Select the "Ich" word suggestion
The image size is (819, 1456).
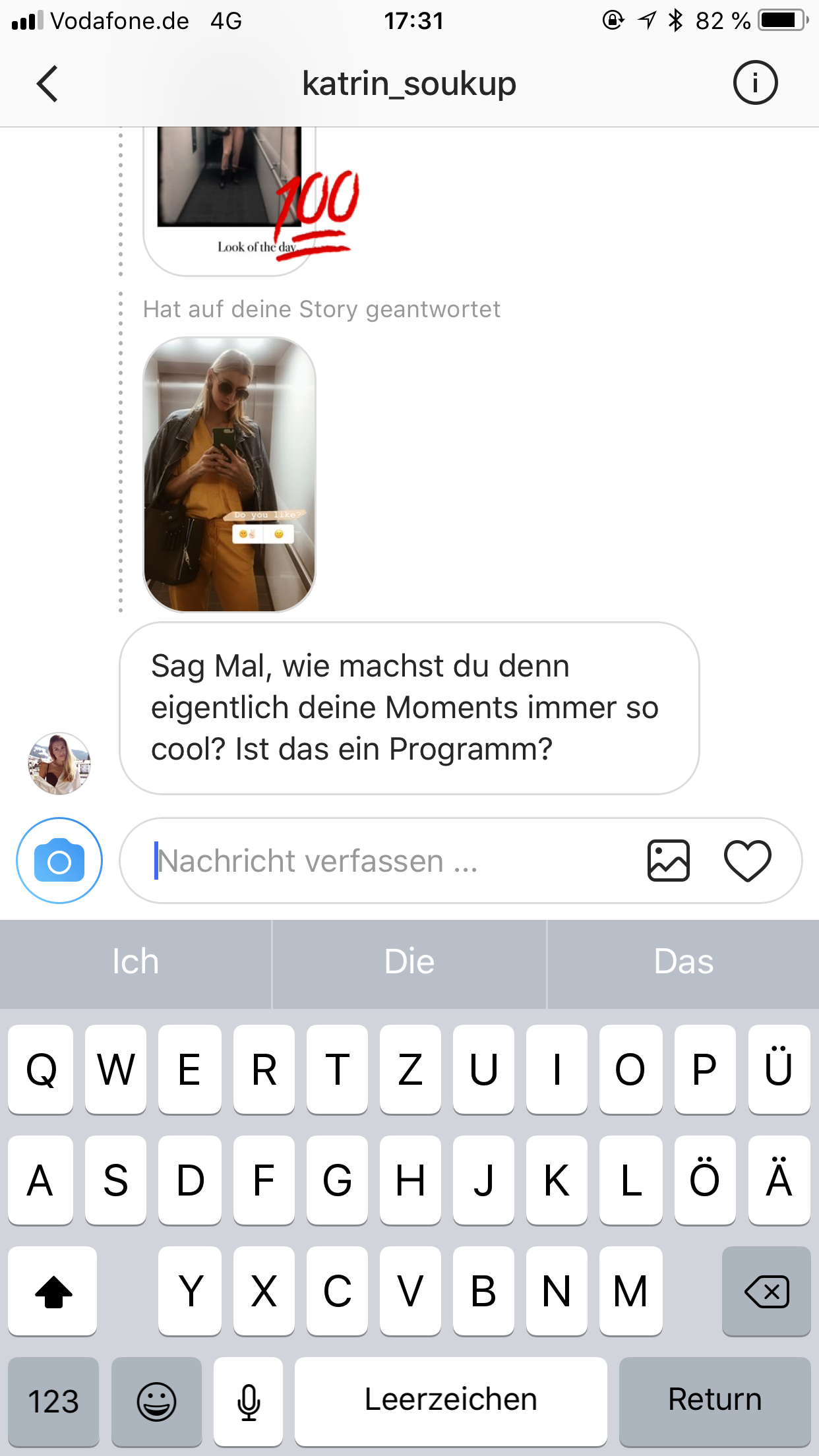(135, 962)
